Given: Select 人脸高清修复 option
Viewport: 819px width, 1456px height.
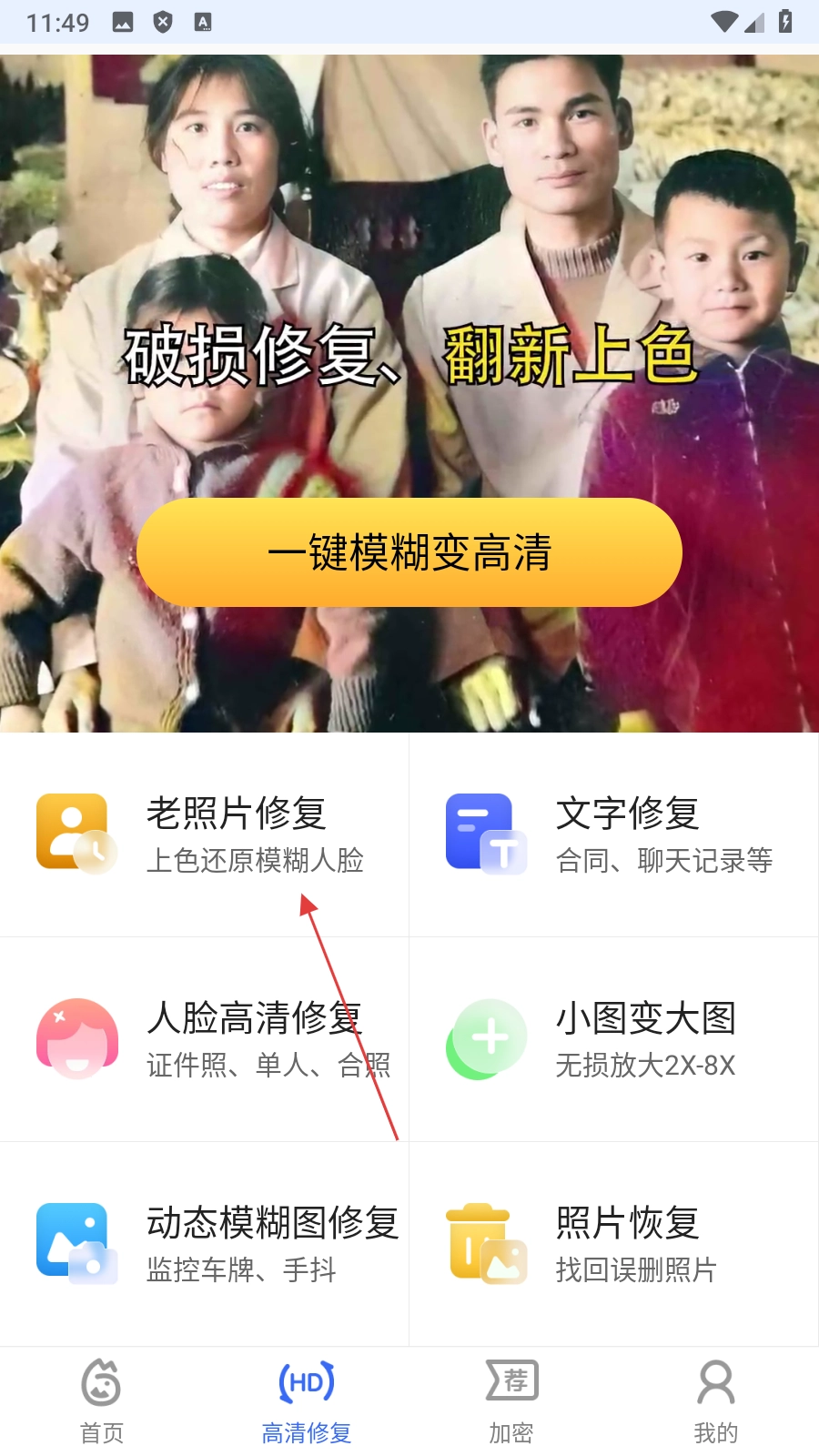Looking at the screenshot, I should tap(205, 1039).
